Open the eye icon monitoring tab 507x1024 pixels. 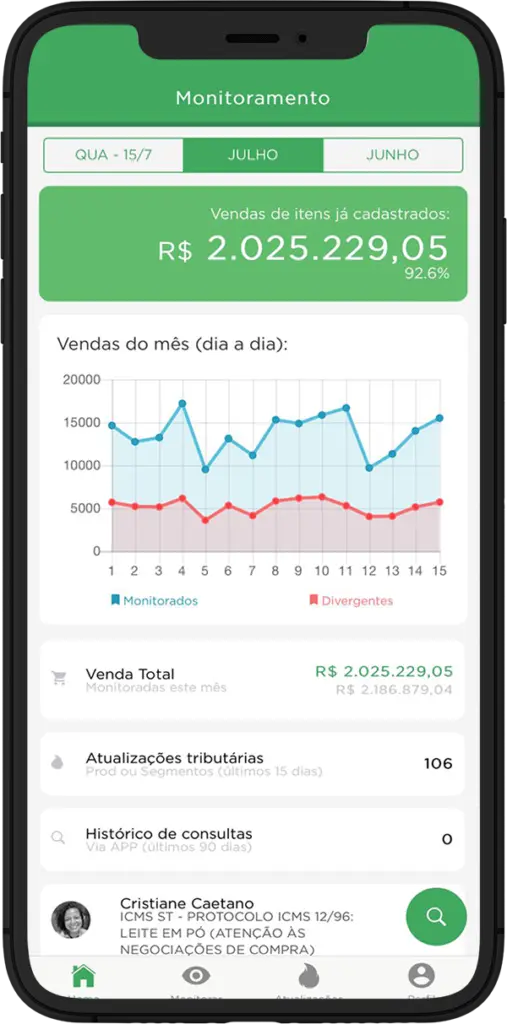tap(196, 978)
